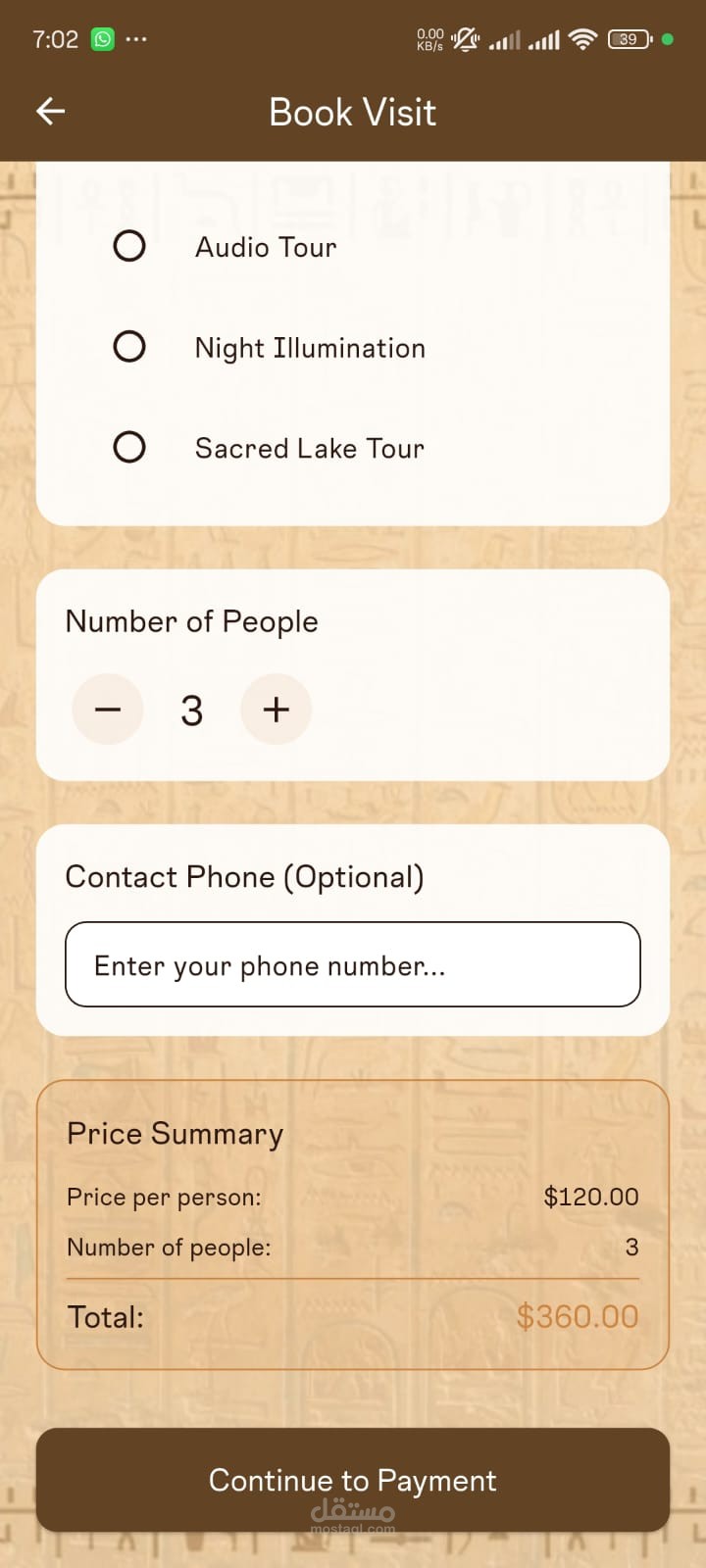Viewport: 706px width, 1568px height.
Task: Decrease the number of people
Action: [108, 709]
